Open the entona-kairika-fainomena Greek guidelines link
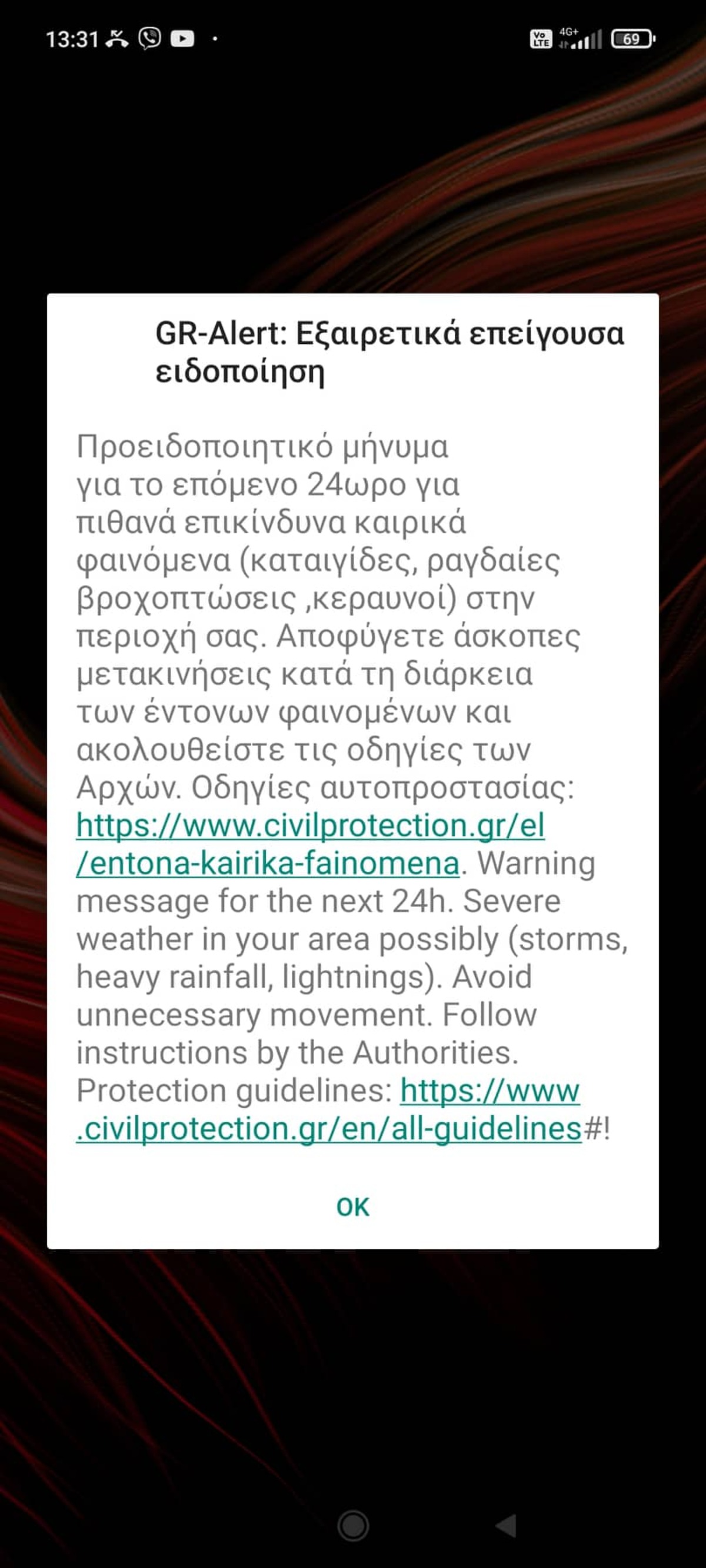This screenshot has width=706, height=1568. pyautogui.click(x=268, y=863)
